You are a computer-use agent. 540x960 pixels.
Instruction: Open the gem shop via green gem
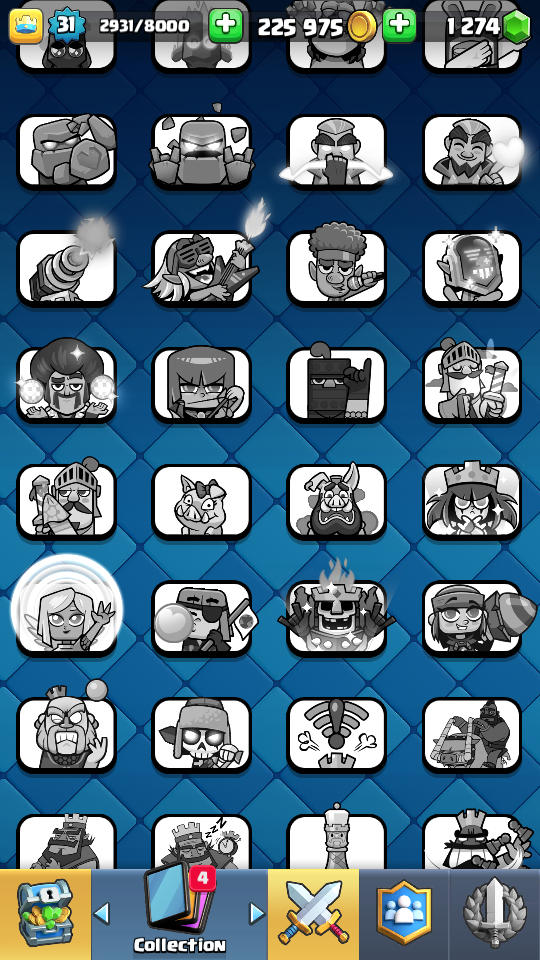(x=516, y=26)
